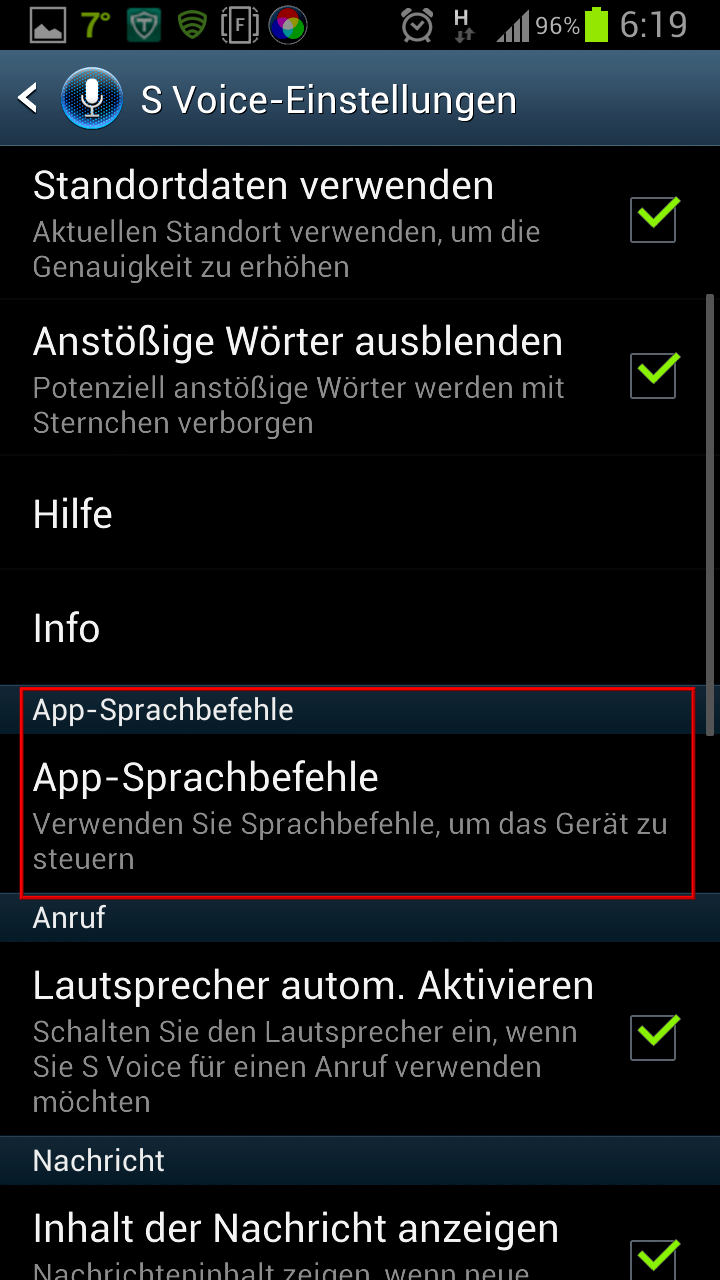Disable Lautsprecher autom. Aktivieren checkbox
Screen dimensions: 720x1280
654,1036
